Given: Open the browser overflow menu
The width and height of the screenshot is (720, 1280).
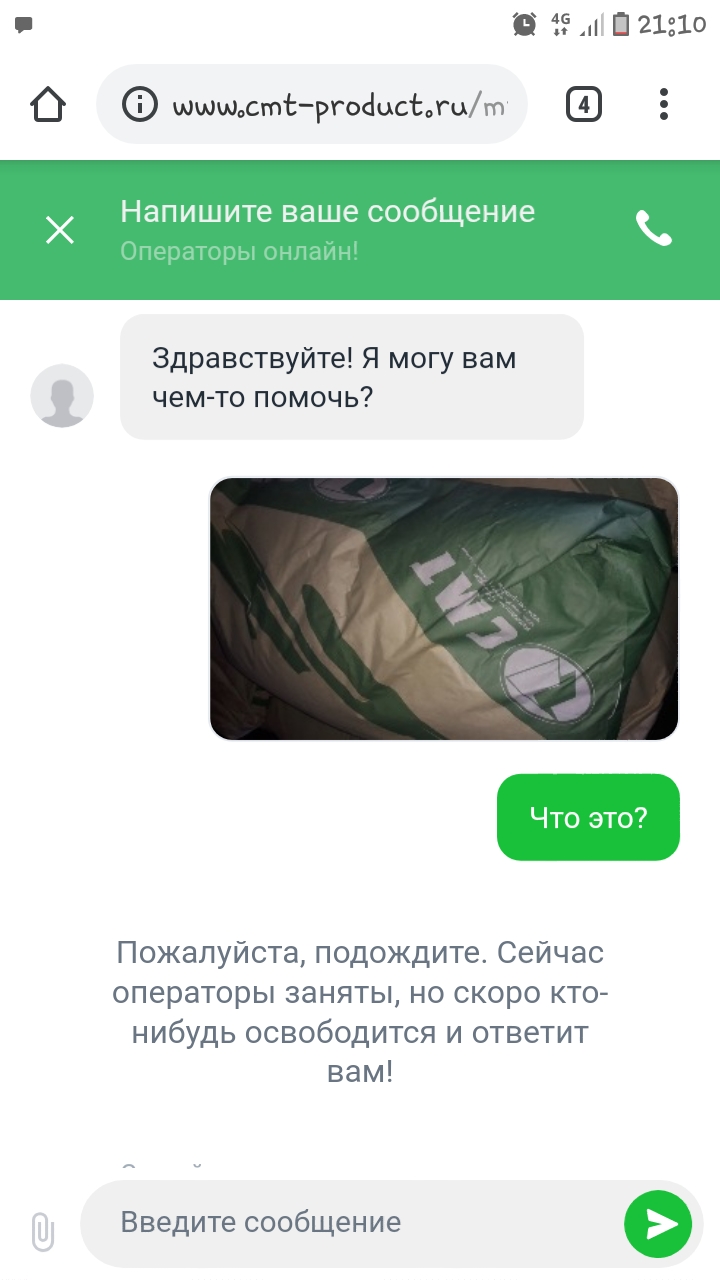Looking at the screenshot, I should pos(664,104).
